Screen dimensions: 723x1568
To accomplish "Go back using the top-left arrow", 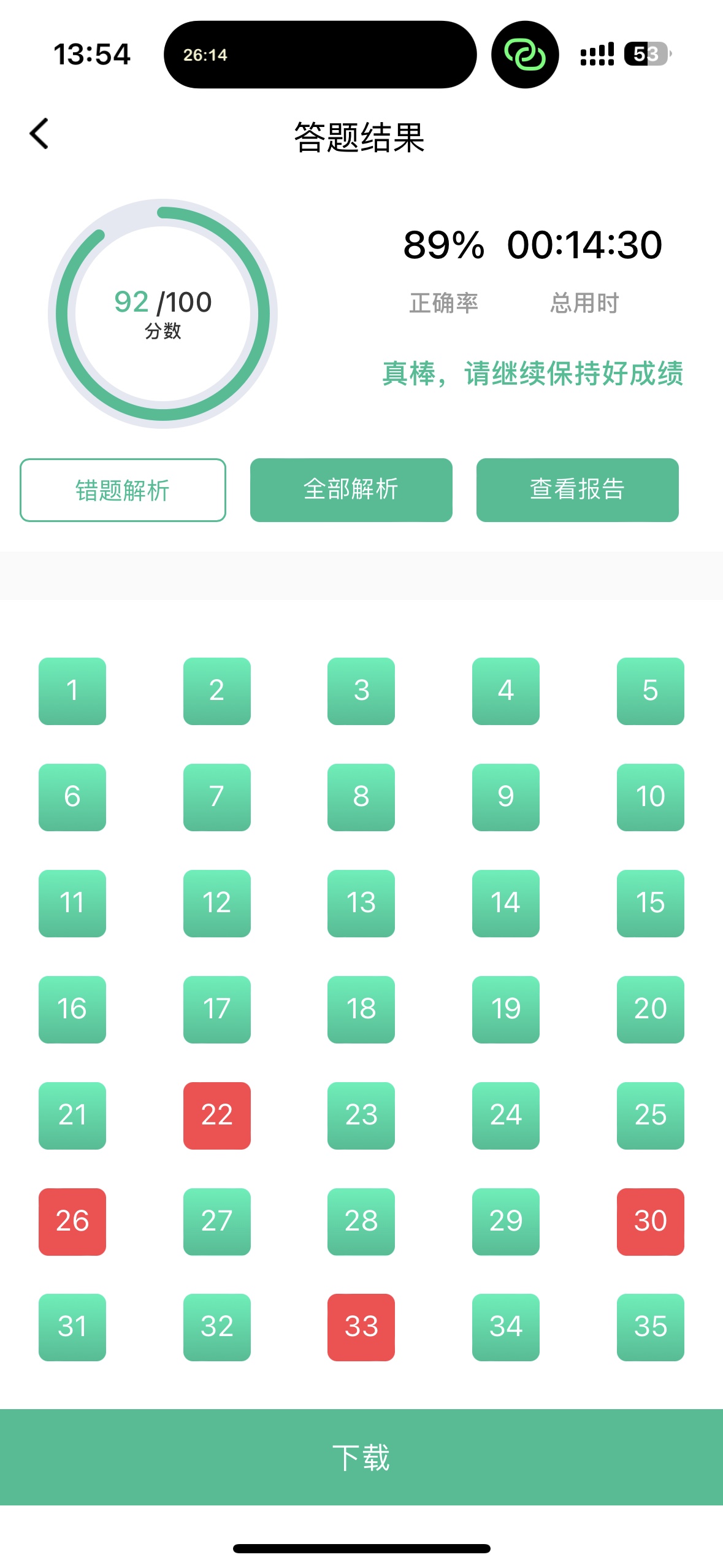I will [x=39, y=134].
